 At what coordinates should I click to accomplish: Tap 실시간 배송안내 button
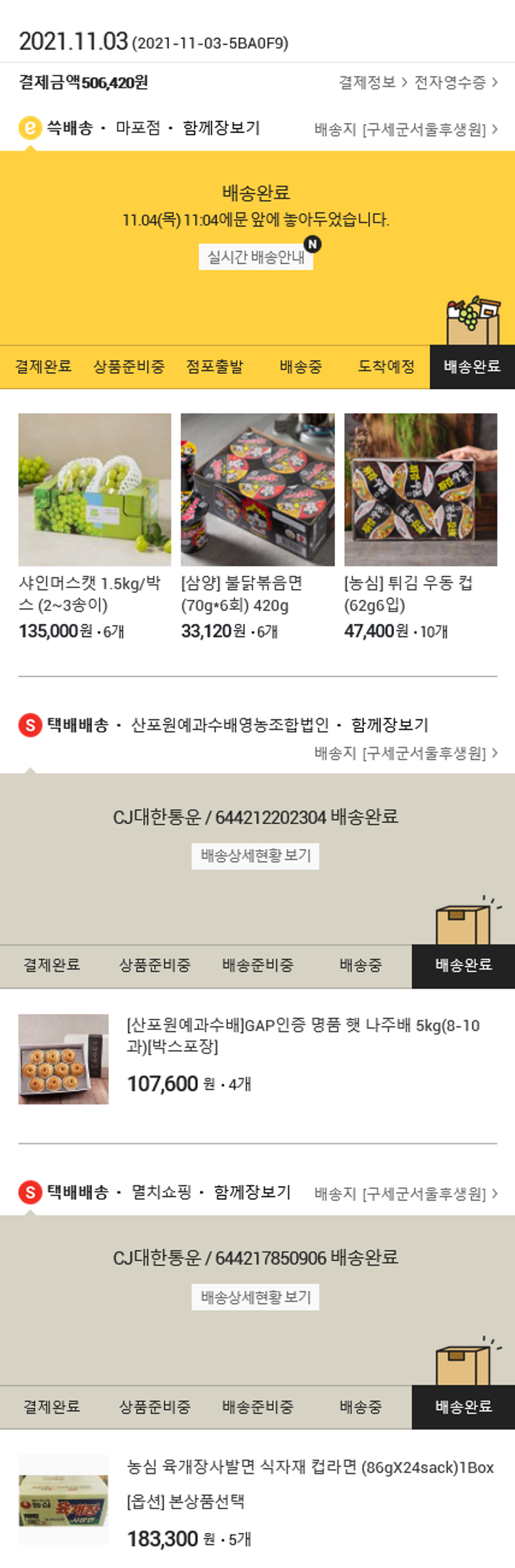click(255, 257)
